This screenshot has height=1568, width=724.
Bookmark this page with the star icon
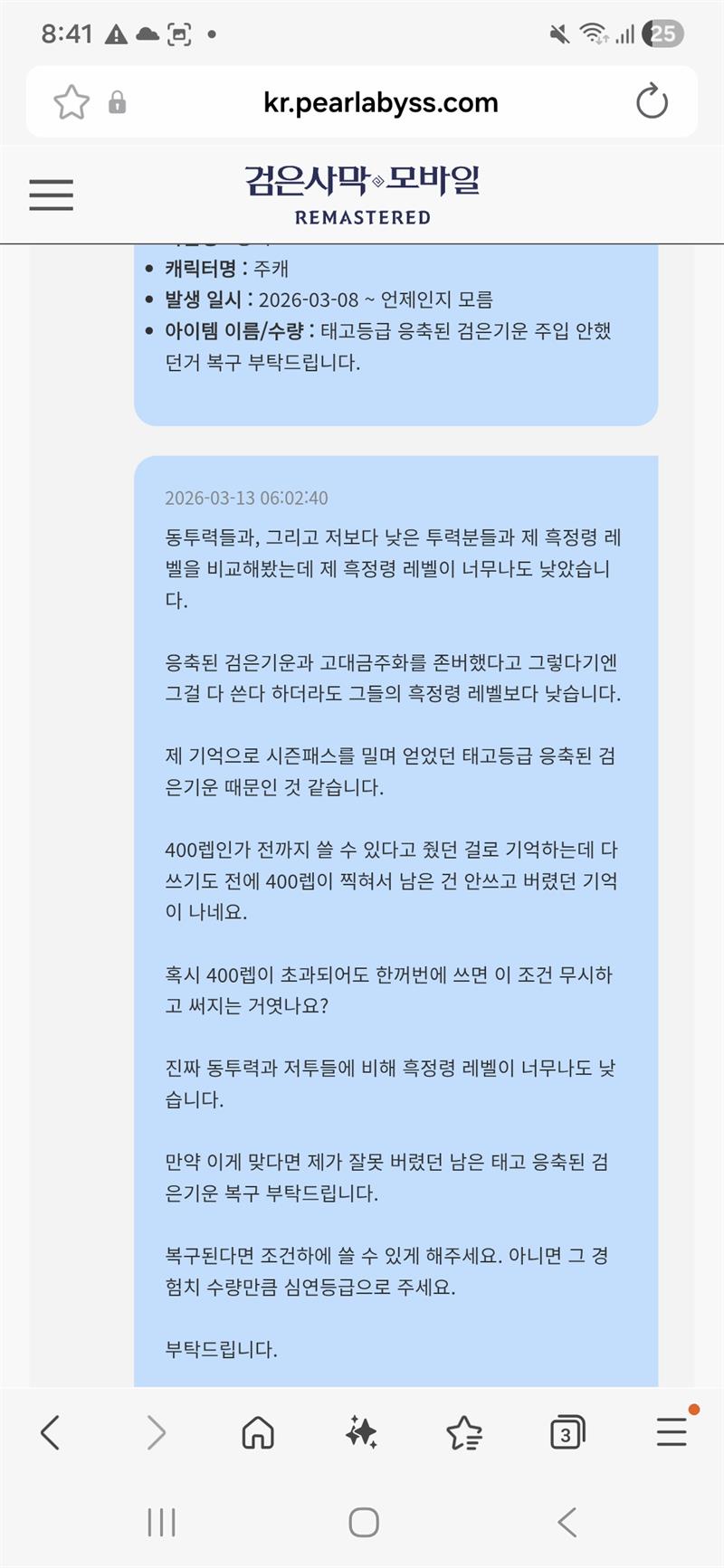(71, 102)
